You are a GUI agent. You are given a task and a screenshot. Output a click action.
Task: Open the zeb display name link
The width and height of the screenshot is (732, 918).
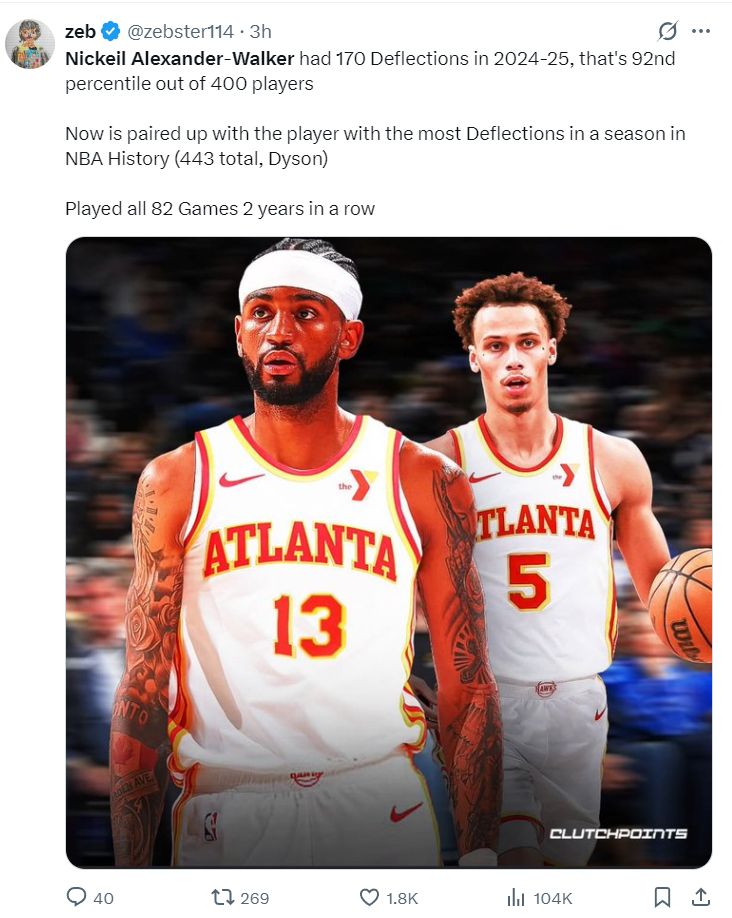coord(80,31)
